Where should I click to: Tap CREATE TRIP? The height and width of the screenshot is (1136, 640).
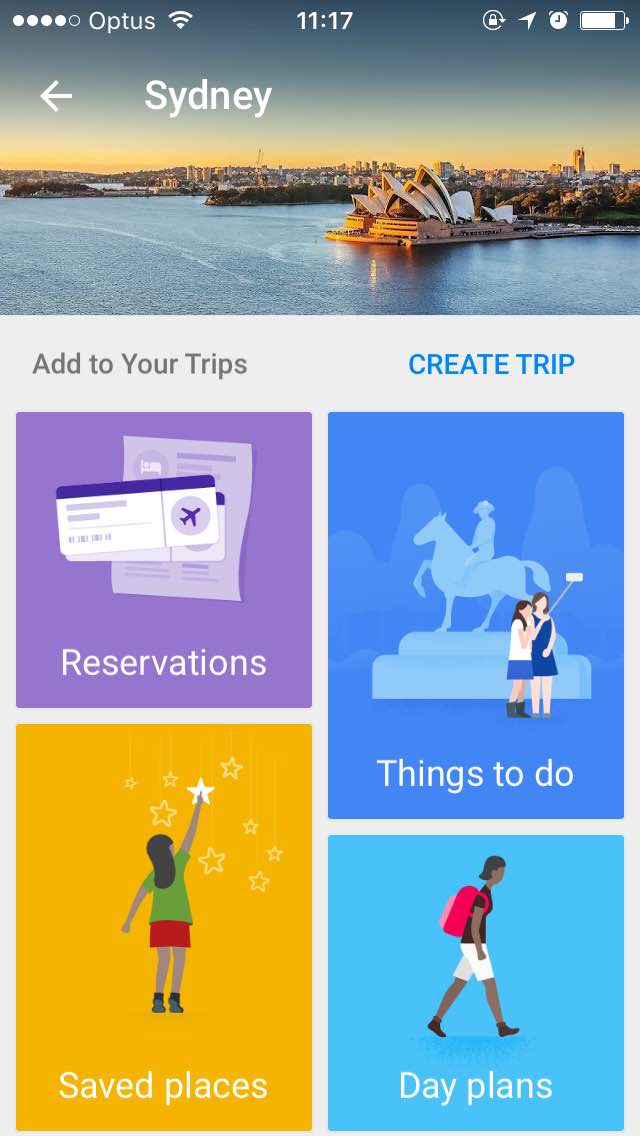tap(491, 364)
